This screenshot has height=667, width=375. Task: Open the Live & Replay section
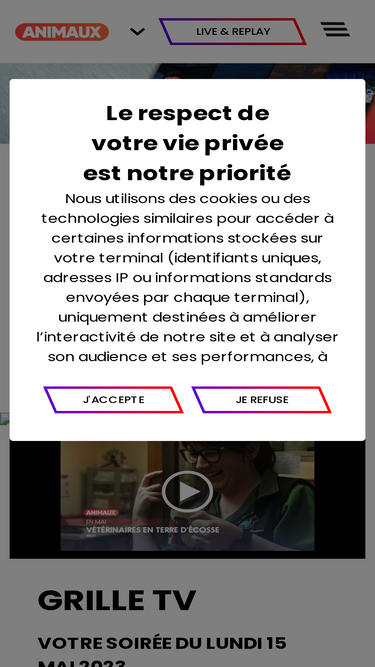point(233,31)
